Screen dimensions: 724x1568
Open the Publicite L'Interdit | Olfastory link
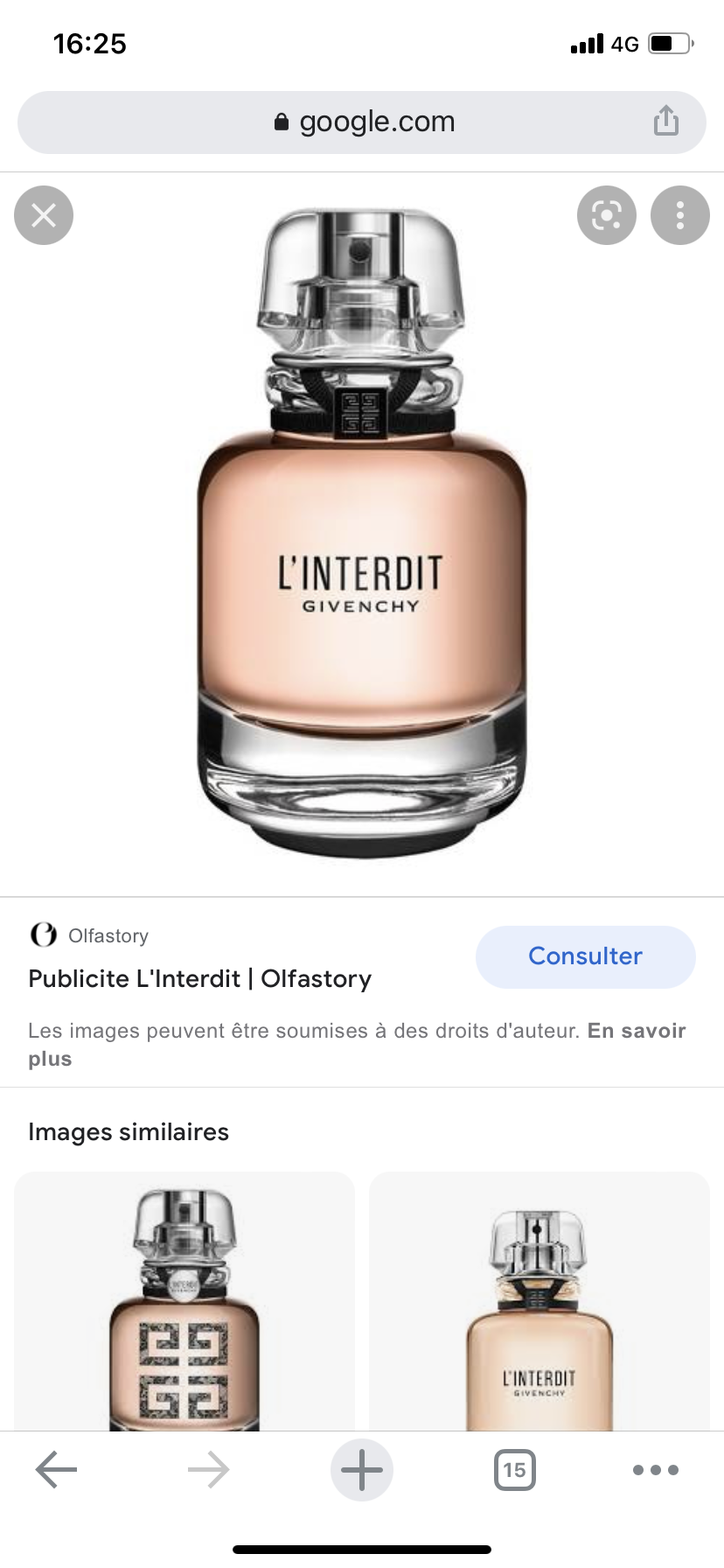click(199, 978)
